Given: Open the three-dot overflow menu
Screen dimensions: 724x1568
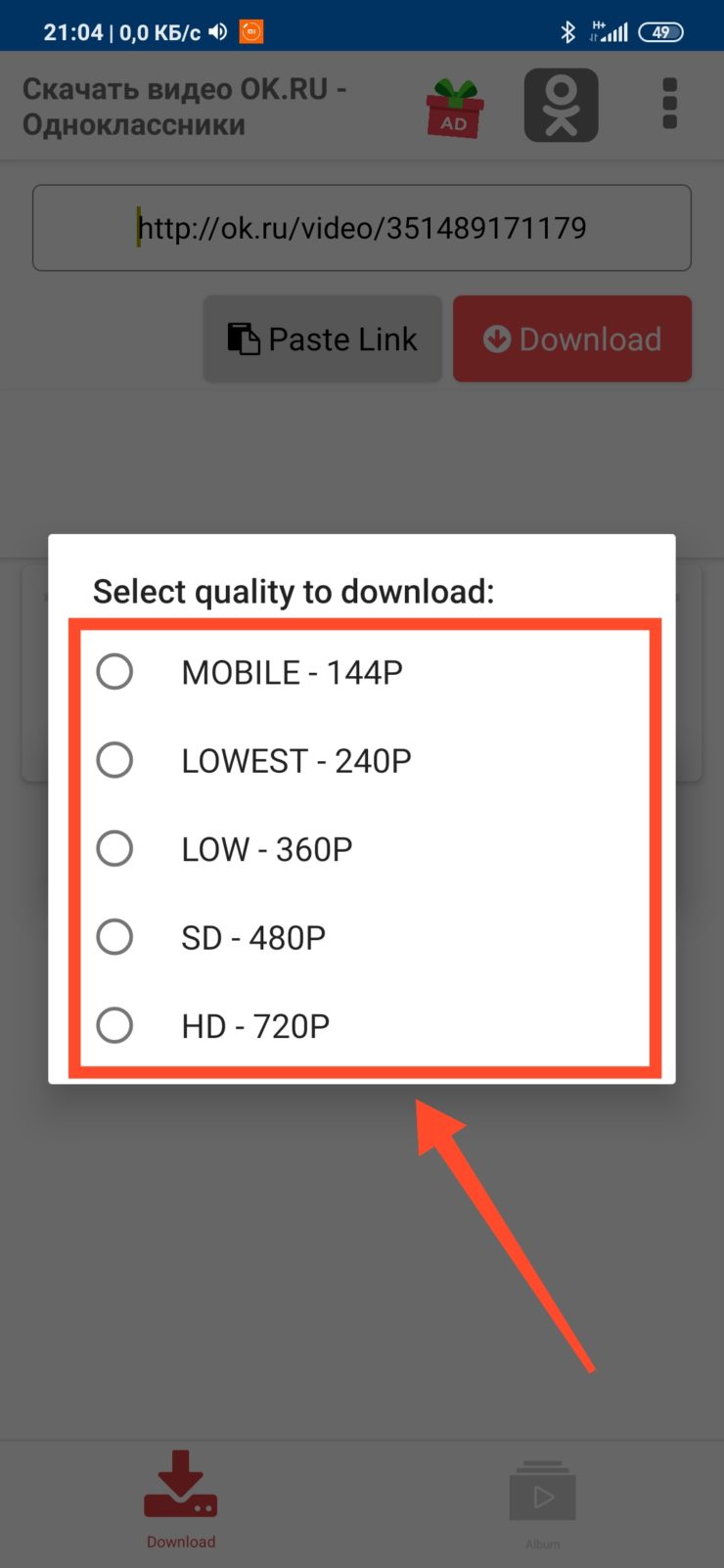Looking at the screenshot, I should pyautogui.click(x=670, y=105).
